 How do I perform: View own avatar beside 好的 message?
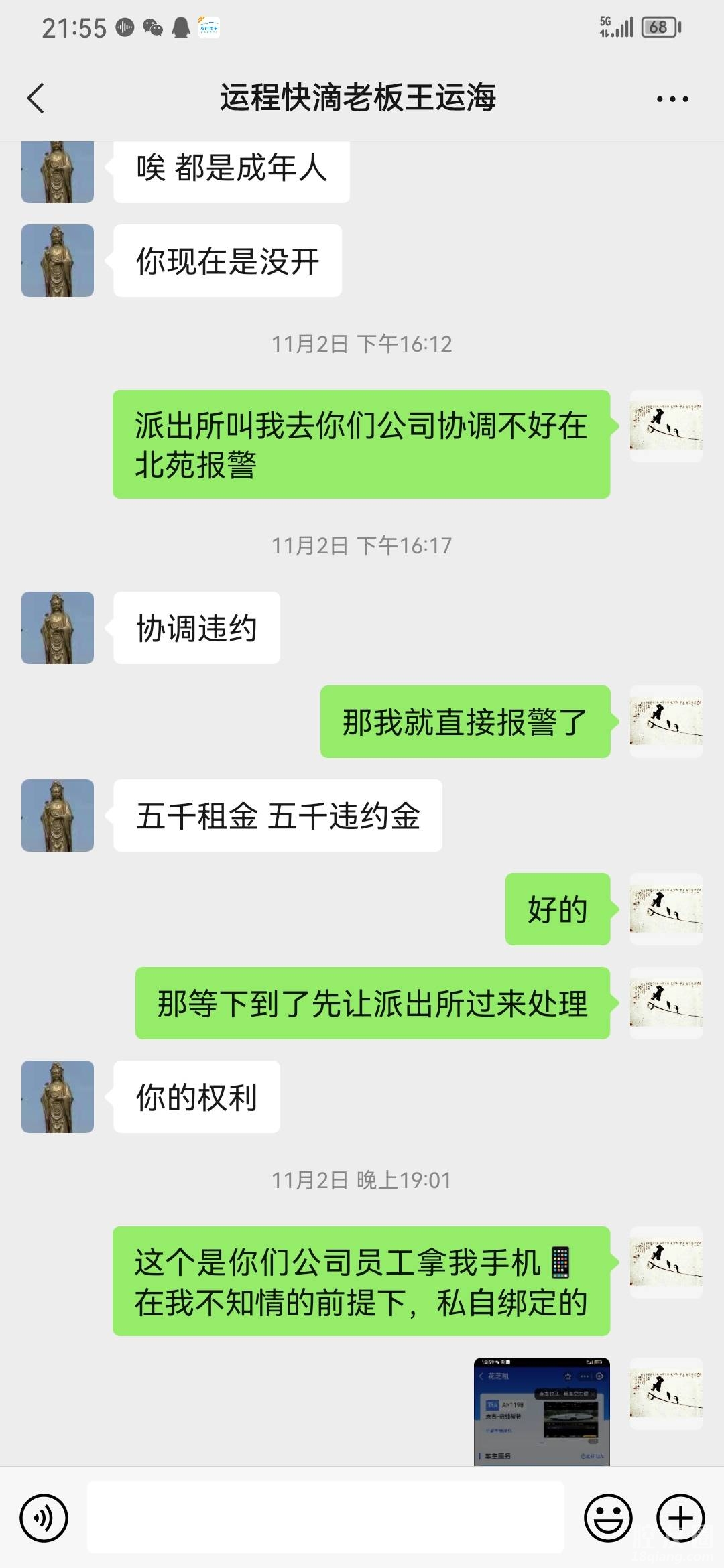coord(666,909)
